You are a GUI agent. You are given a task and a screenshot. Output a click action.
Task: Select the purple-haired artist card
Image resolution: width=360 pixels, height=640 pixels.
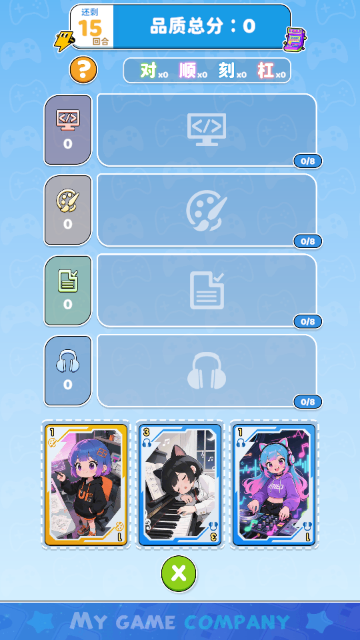(86, 484)
